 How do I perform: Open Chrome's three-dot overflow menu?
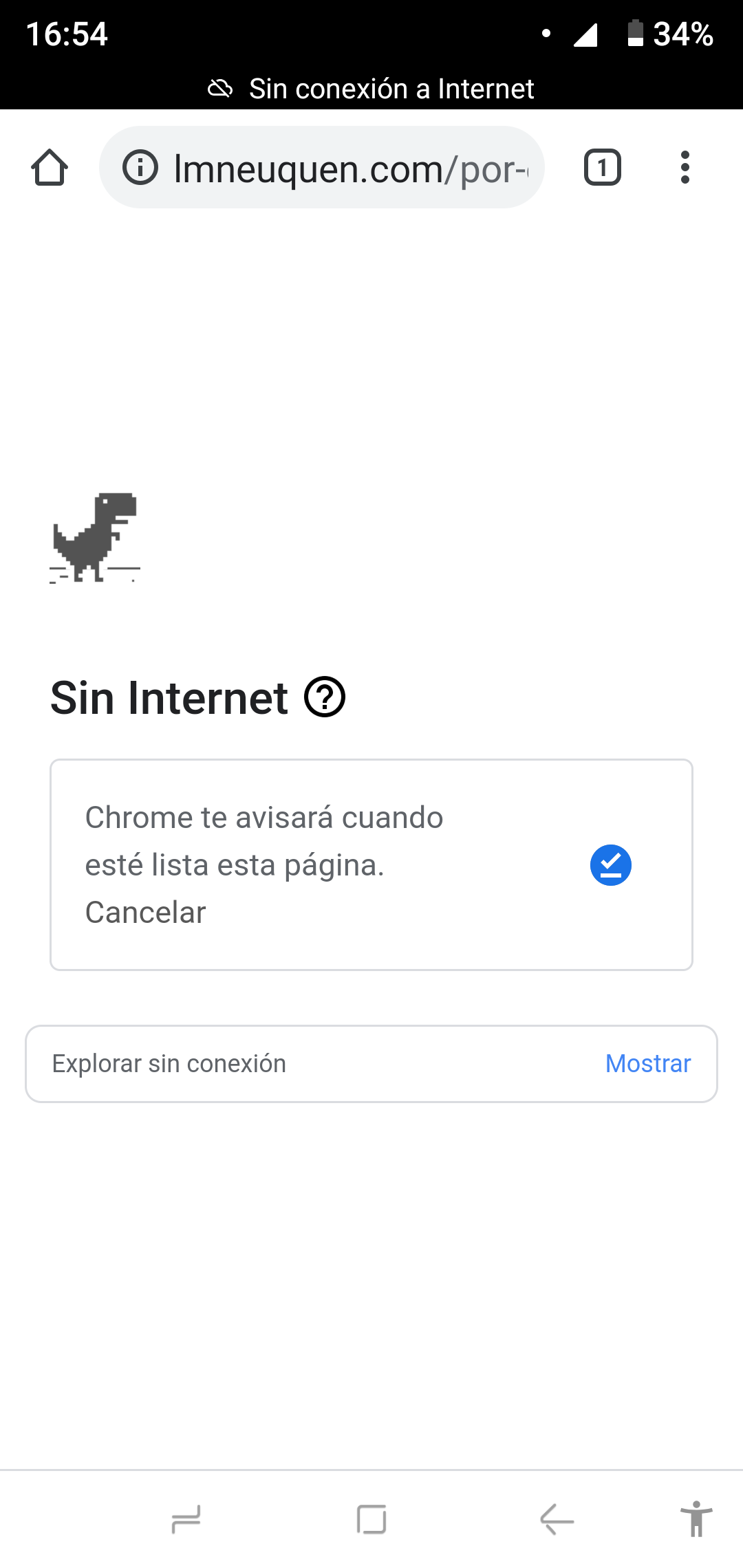(685, 168)
